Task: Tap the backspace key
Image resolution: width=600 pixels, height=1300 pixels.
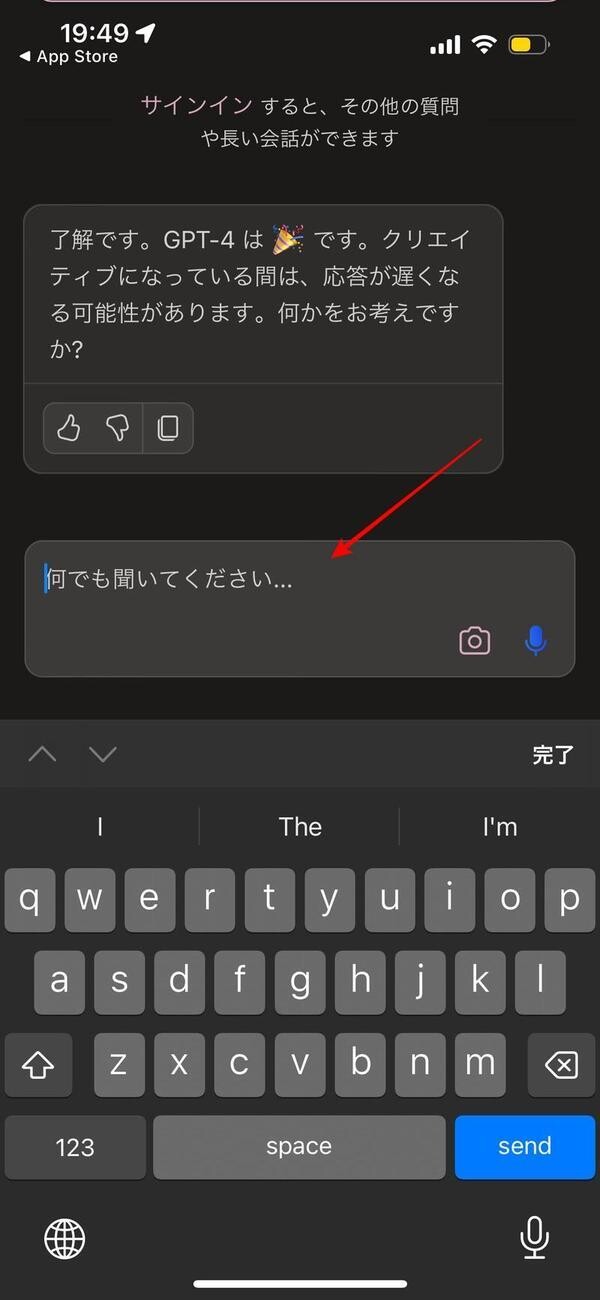Action: pos(561,1066)
